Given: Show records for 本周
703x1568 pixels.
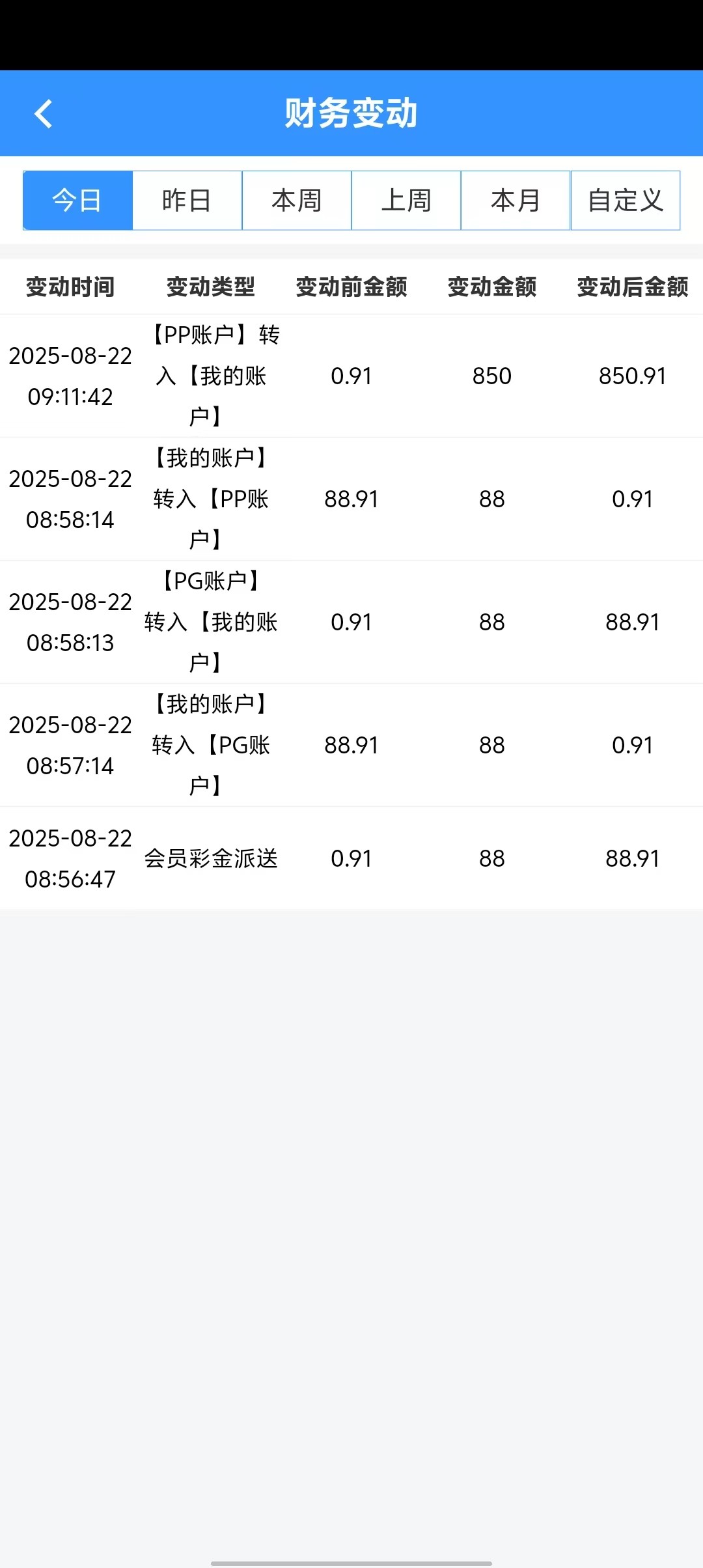Looking at the screenshot, I should (x=297, y=201).
